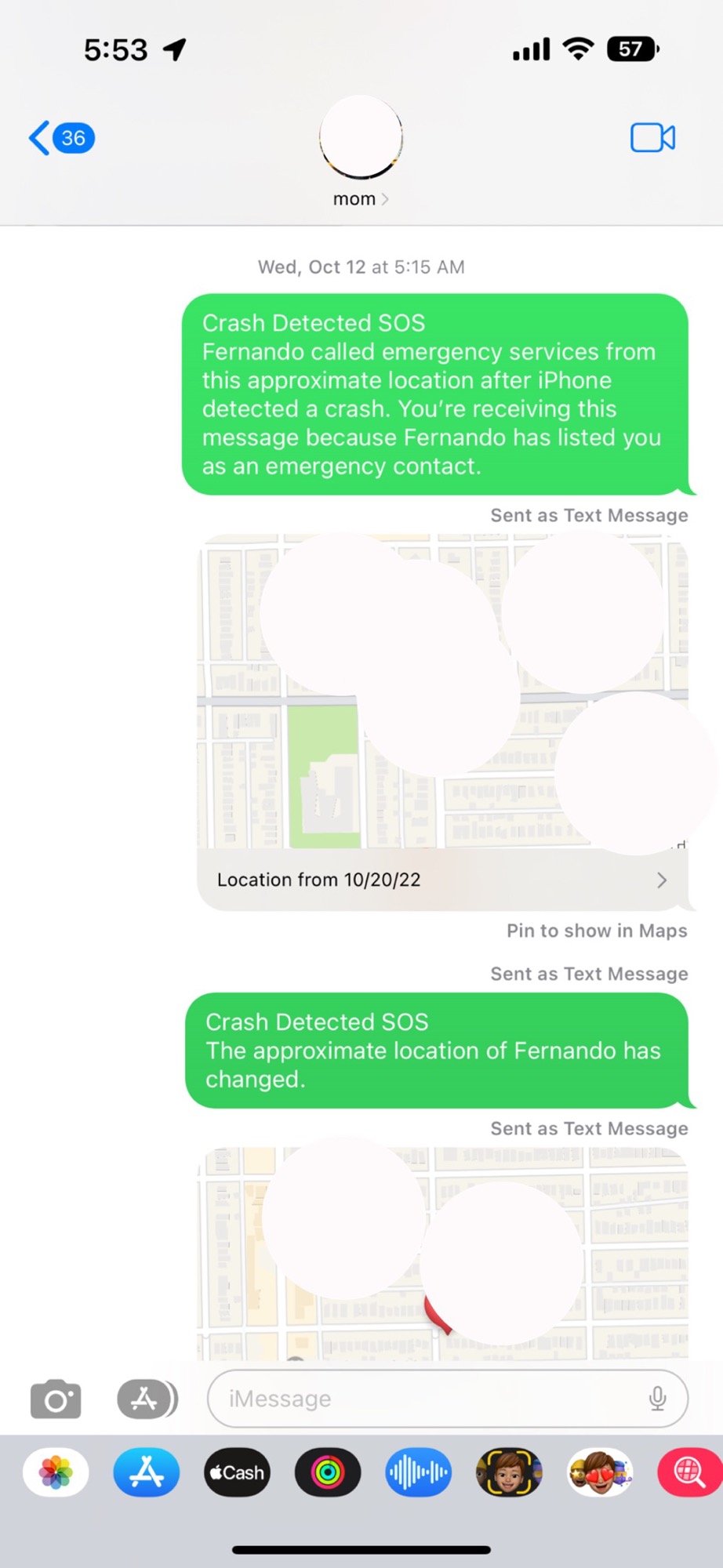Open the audio messages waveform app
723x1568 pixels.
[419, 1472]
